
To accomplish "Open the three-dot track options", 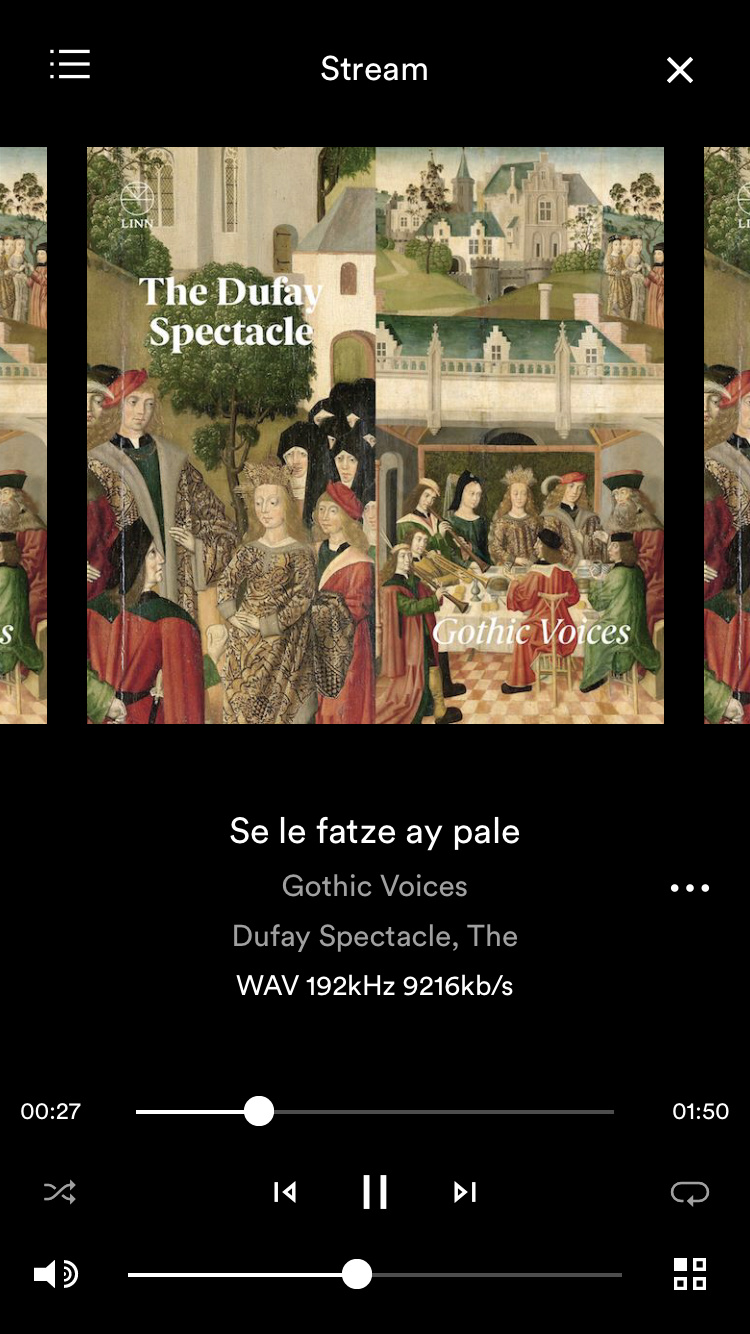I will 690,888.
